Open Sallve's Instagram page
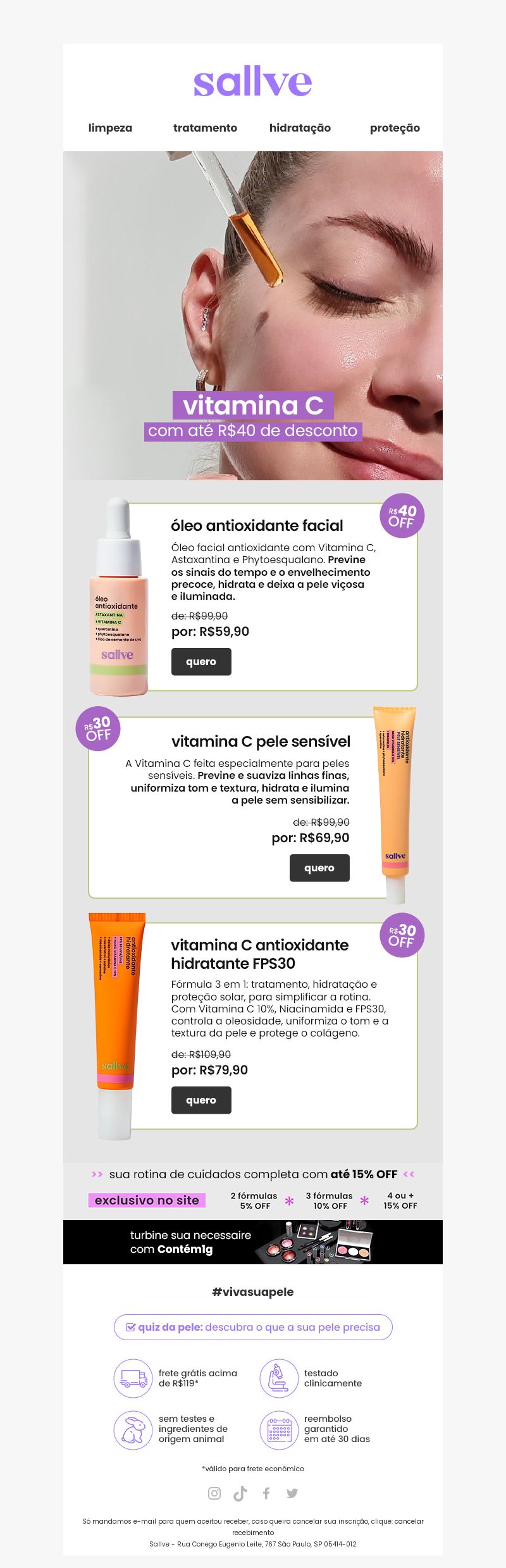This screenshot has width=506, height=1568. [x=214, y=1493]
